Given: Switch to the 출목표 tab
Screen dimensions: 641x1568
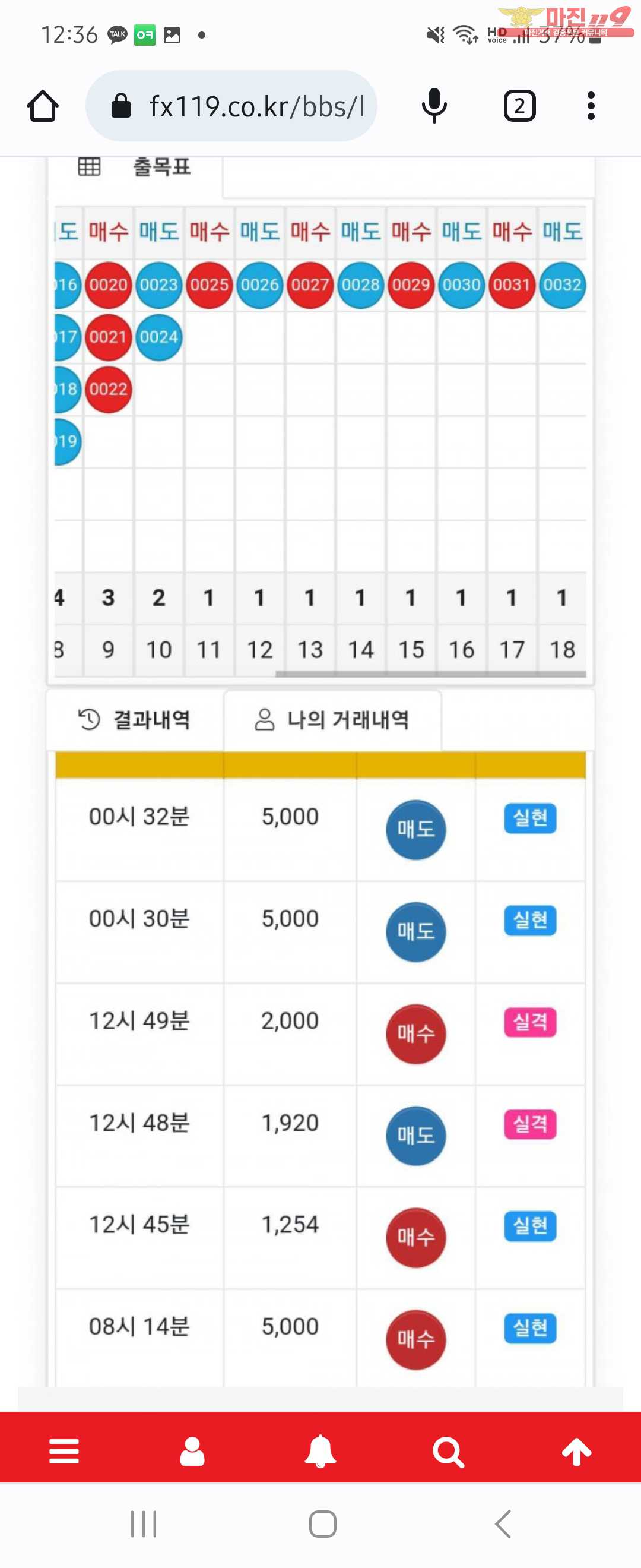Looking at the screenshot, I should coord(135,167).
